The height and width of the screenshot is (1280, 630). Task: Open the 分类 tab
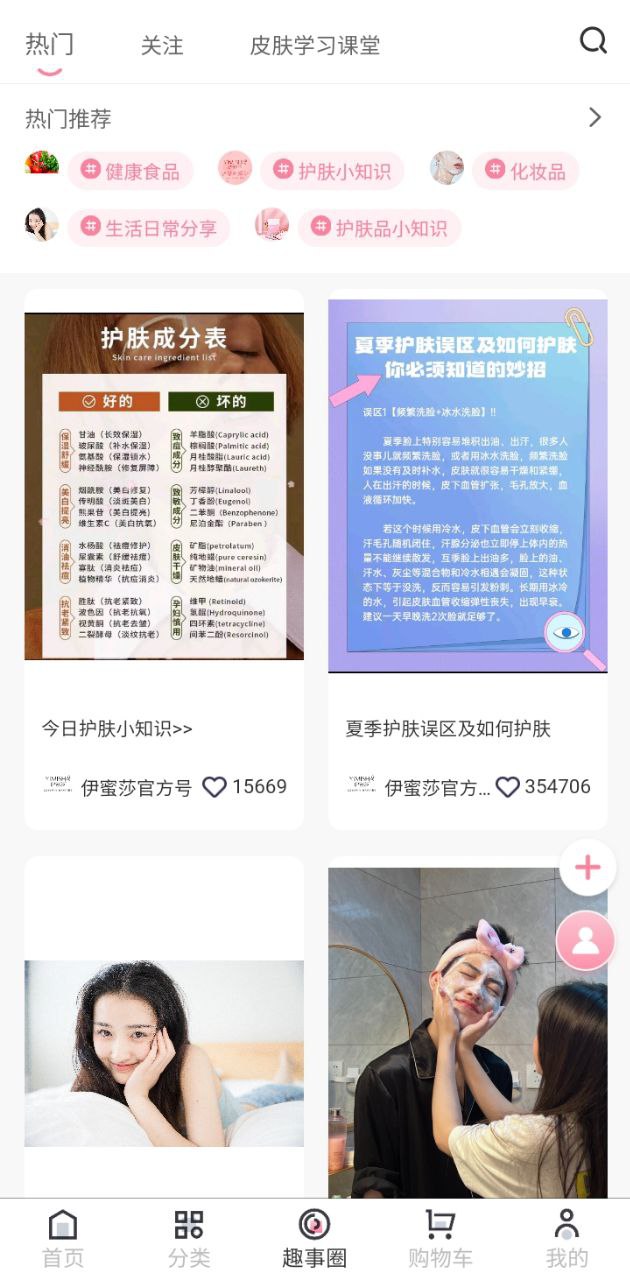[189, 1238]
